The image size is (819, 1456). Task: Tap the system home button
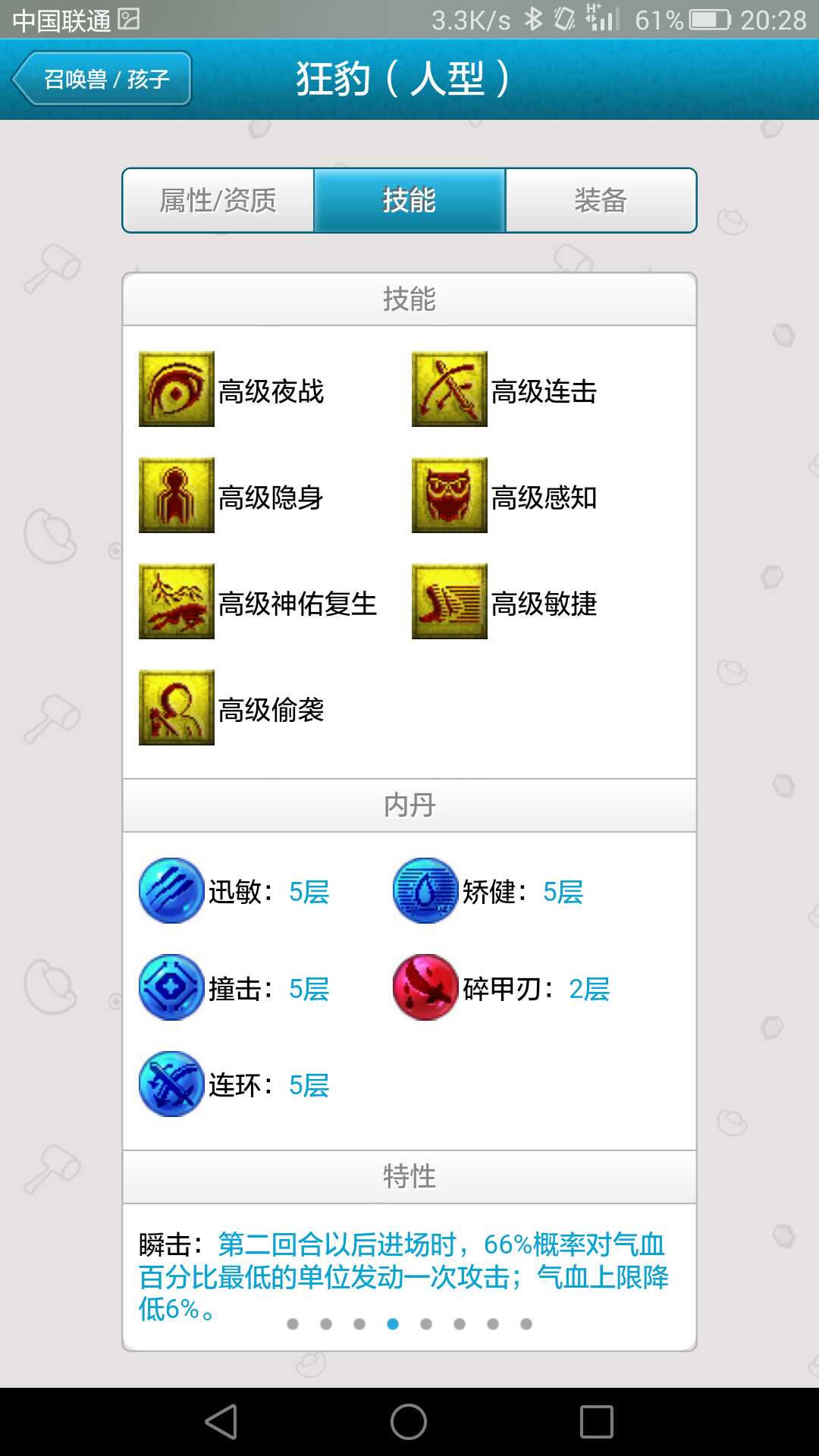point(409,1422)
